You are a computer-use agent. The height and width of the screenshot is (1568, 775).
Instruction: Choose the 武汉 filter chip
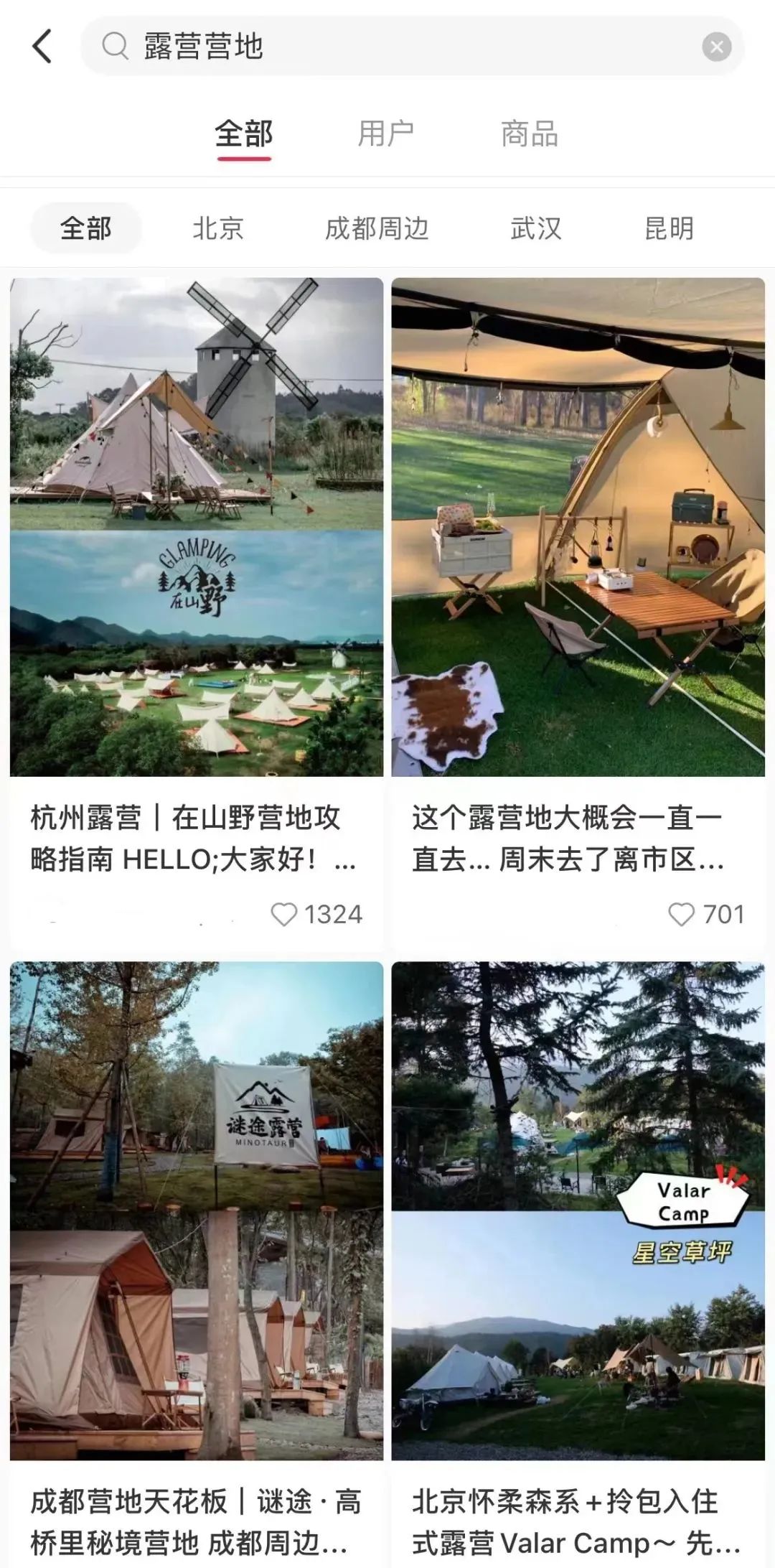tap(535, 228)
